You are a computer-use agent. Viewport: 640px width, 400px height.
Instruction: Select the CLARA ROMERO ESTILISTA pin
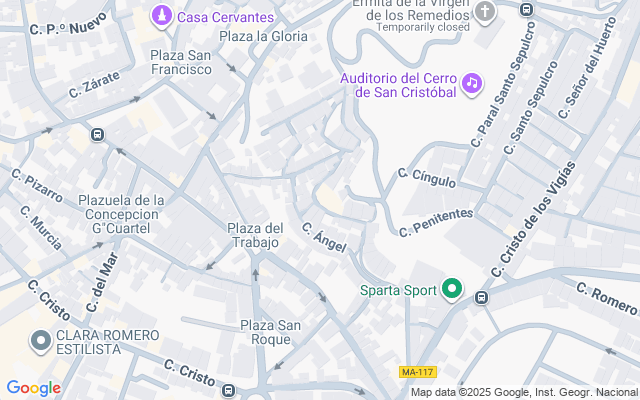[x=41, y=342]
